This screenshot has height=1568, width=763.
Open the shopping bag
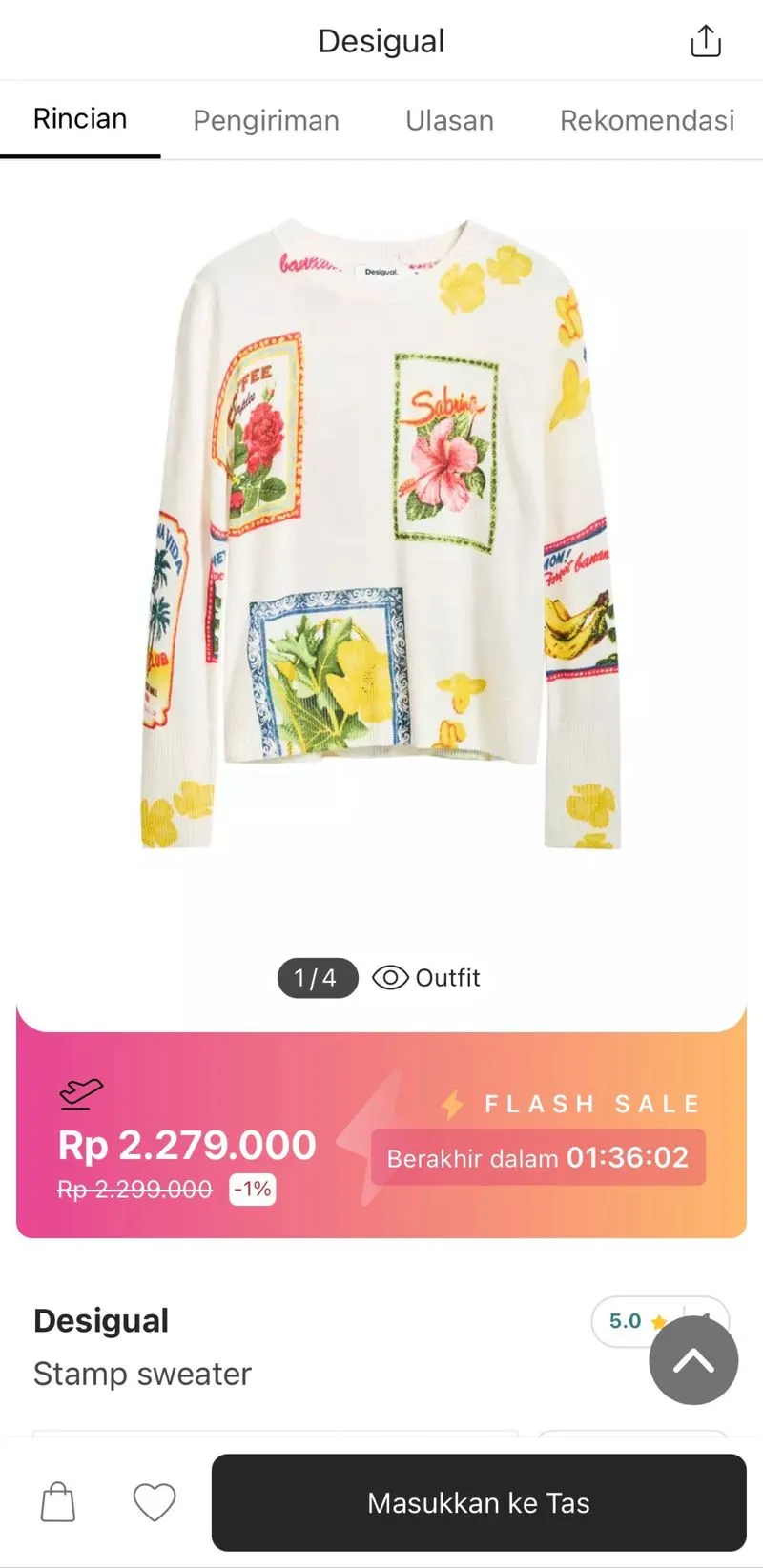tap(58, 1502)
